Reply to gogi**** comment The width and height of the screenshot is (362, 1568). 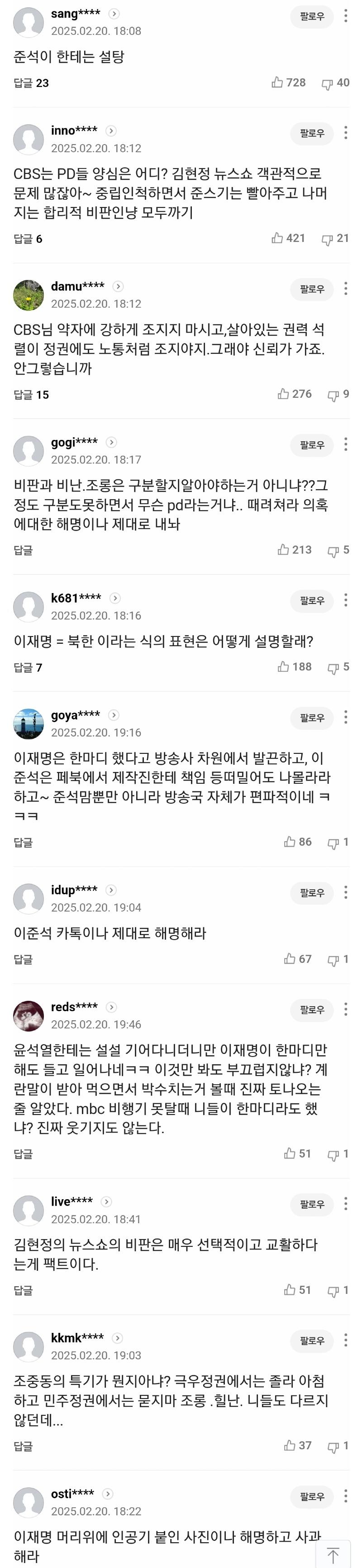coord(23,550)
